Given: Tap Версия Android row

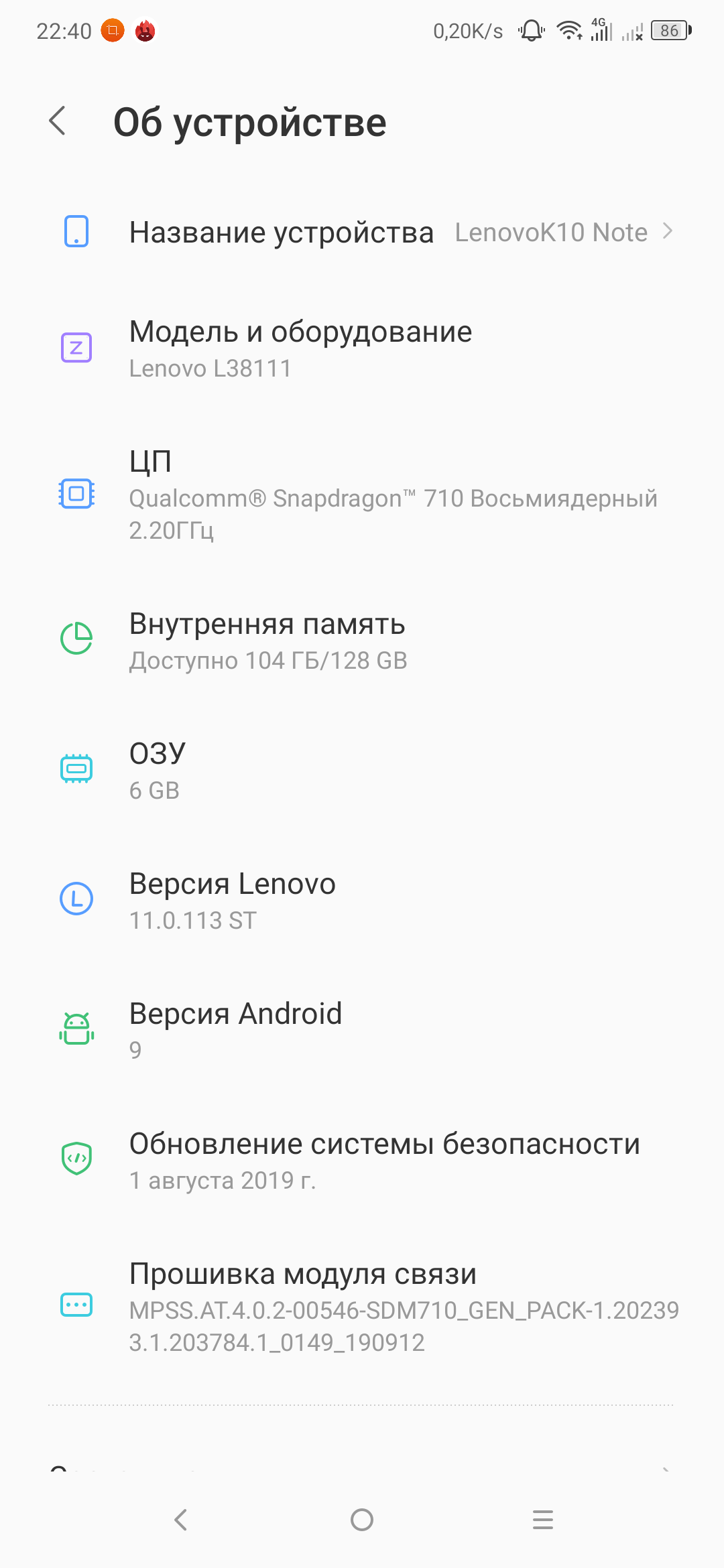Looking at the screenshot, I should 362,1030.
